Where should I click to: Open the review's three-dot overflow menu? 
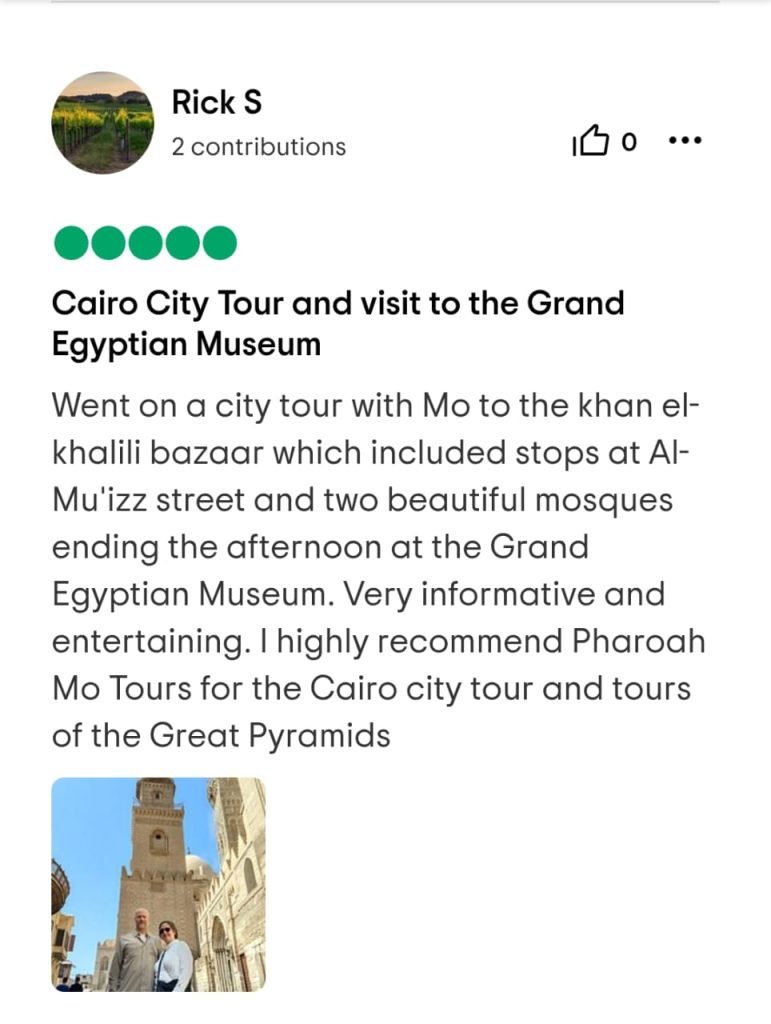pos(685,141)
